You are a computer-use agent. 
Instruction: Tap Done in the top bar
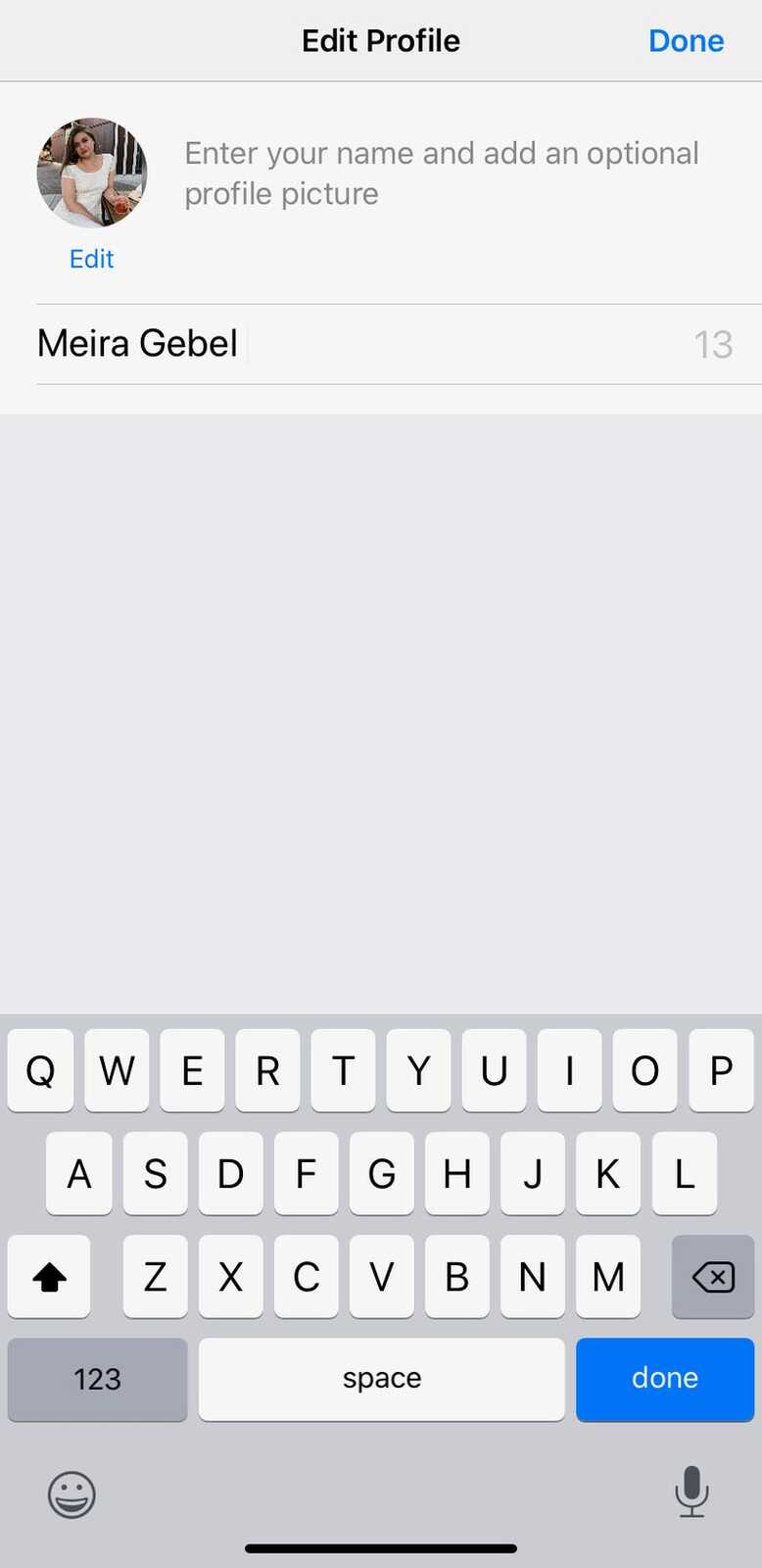[686, 41]
